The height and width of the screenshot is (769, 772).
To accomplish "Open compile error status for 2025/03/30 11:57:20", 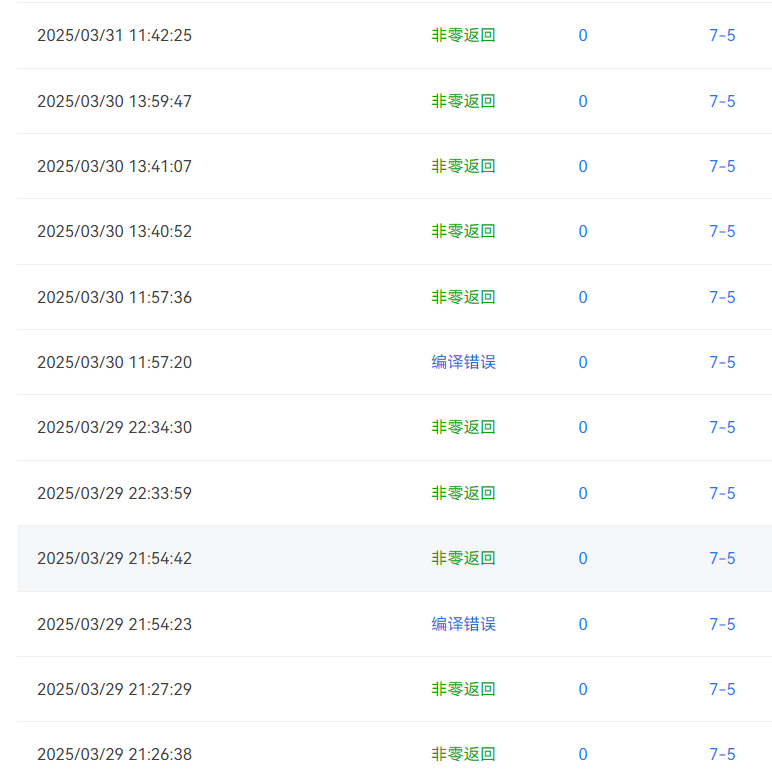I will coord(463,362).
